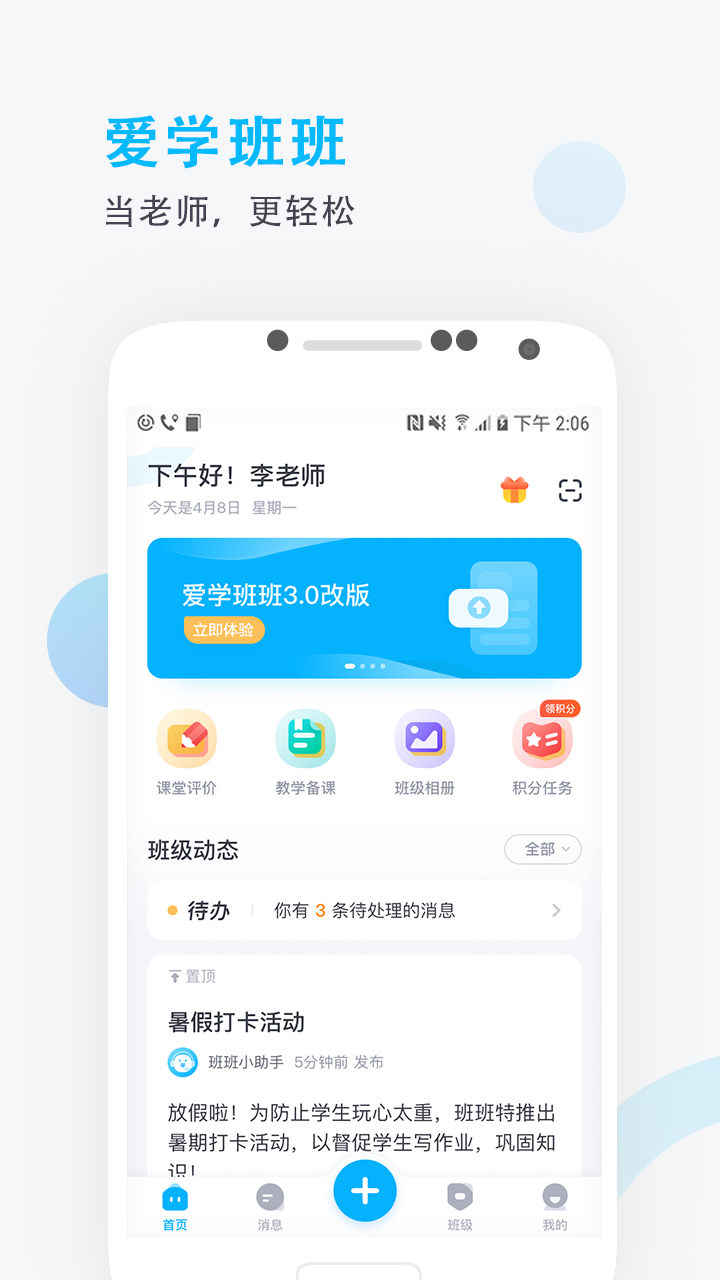Tap the blue plus button in bottom bar
The image size is (720, 1280).
coord(364,1191)
